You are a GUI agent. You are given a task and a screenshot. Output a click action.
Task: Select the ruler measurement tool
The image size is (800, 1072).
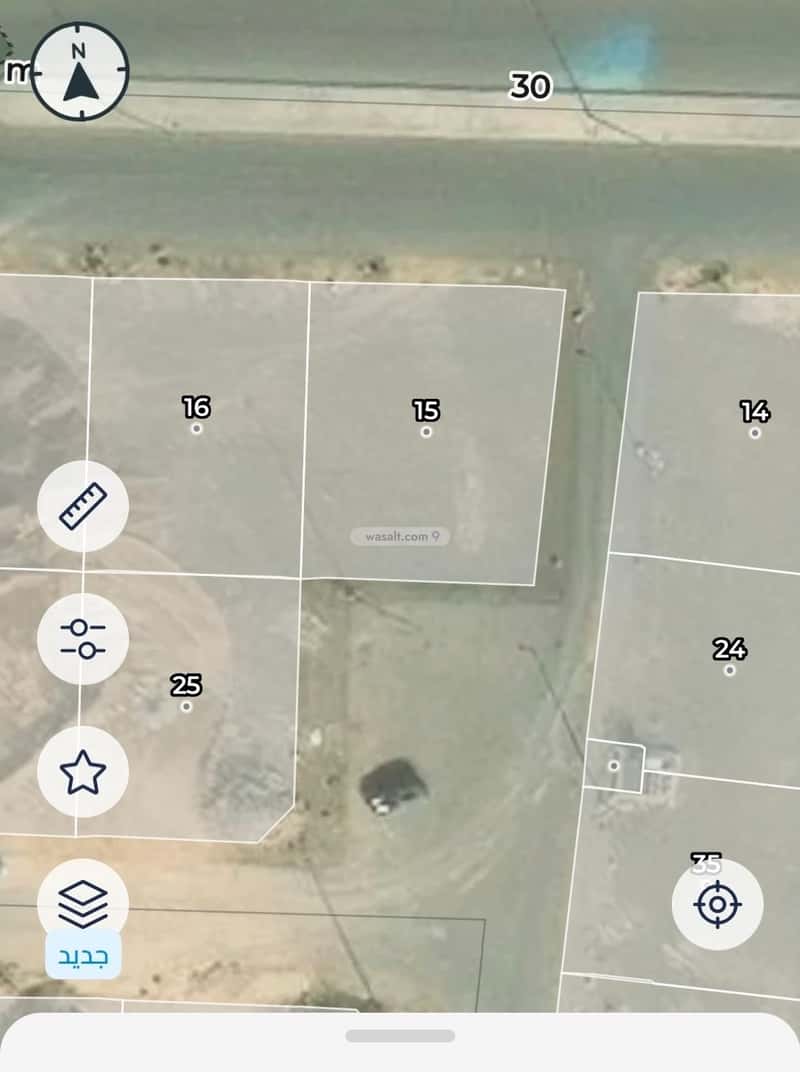pos(84,507)
